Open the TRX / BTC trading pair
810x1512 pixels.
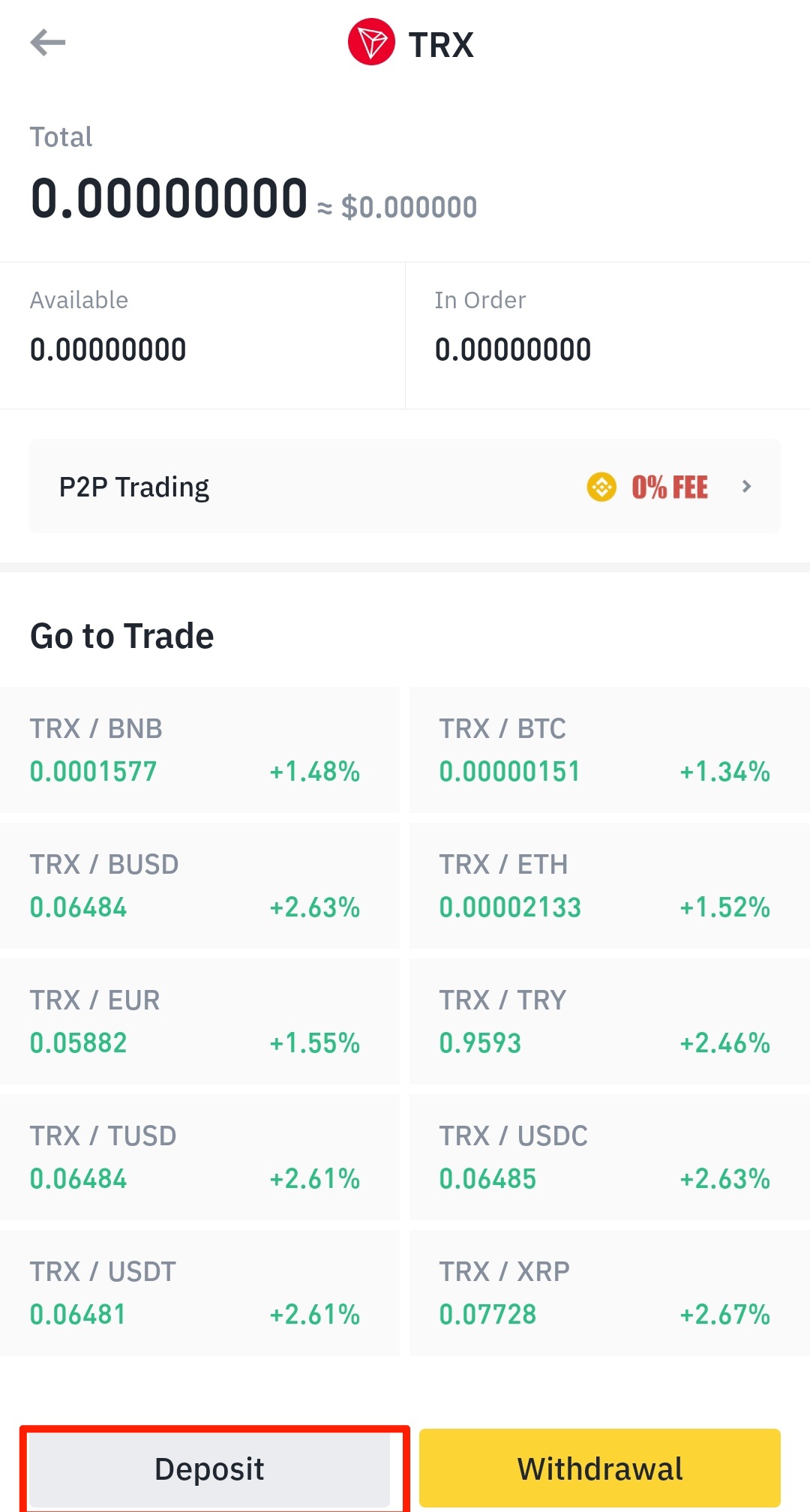pyautogui.click(x=610, y=749)
